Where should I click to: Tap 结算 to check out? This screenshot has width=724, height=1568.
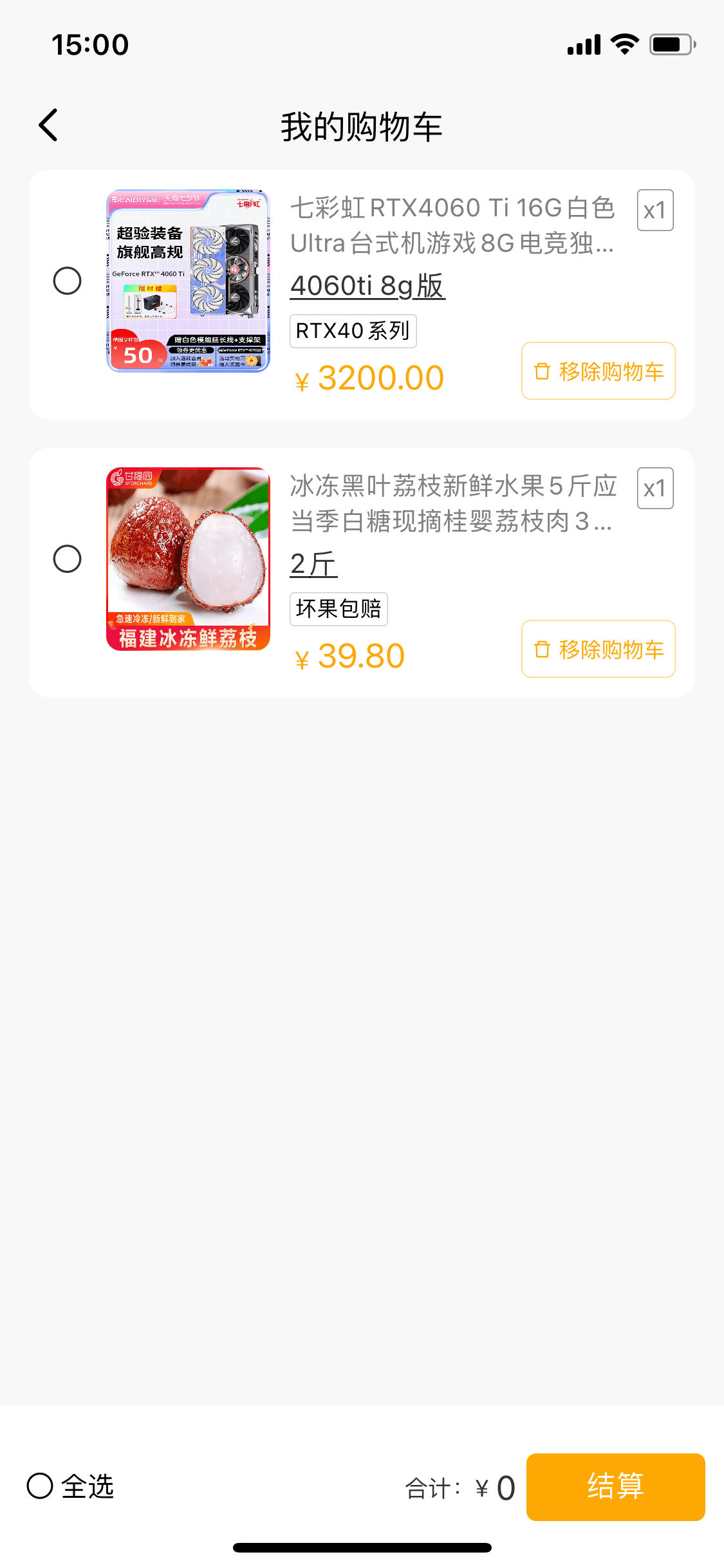616,1487
